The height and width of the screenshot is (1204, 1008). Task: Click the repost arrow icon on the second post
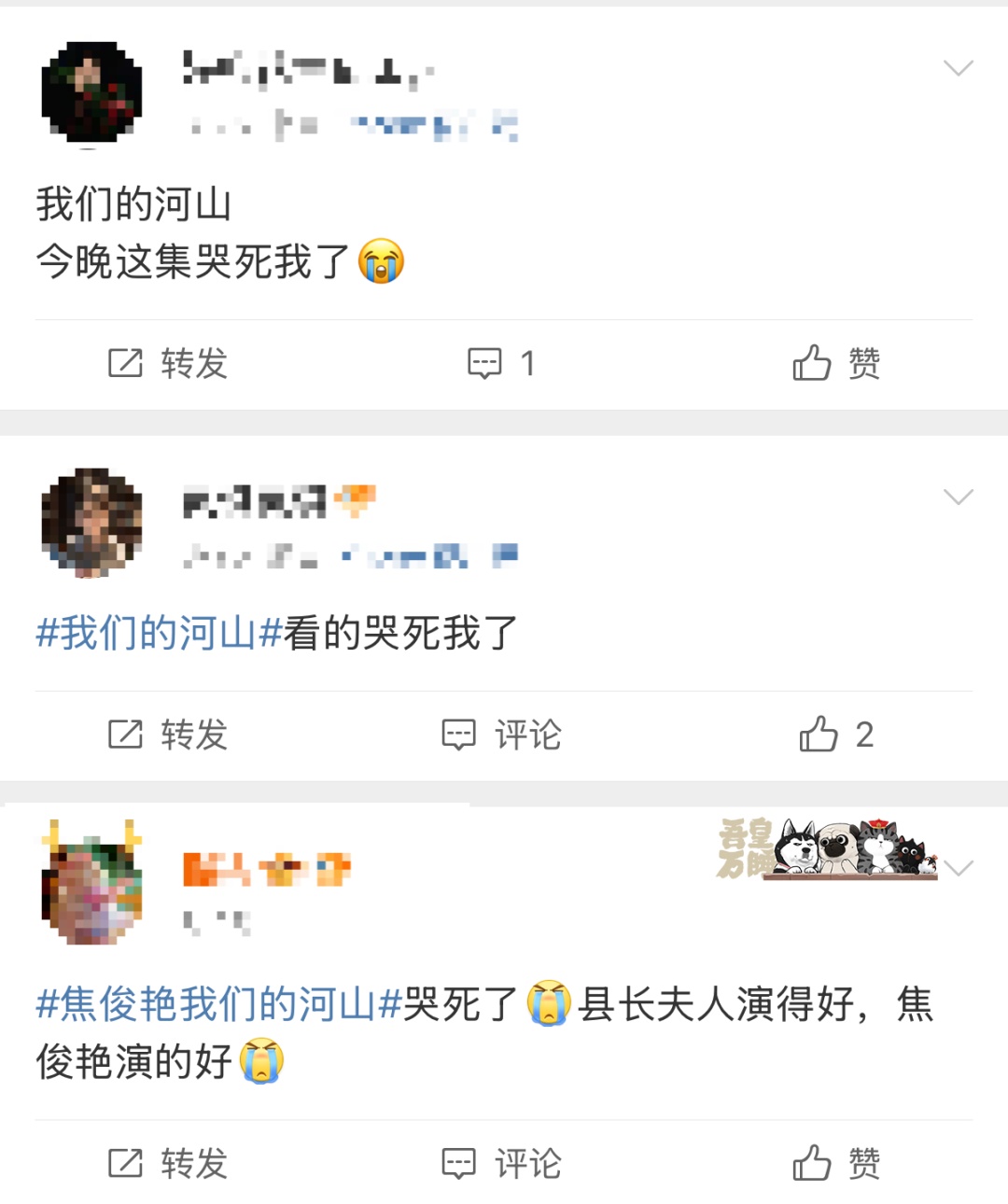(x=122, y=735)
